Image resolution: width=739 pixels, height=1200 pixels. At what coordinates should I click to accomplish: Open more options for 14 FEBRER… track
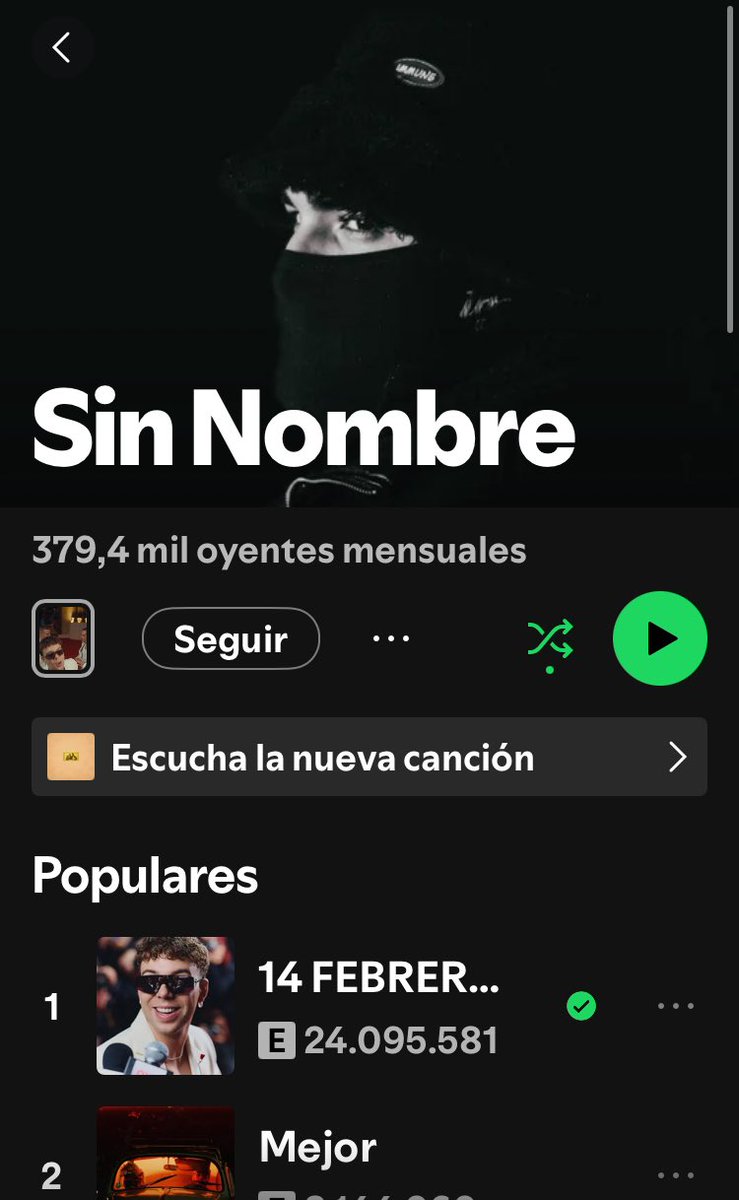click(x=676, y=1006)
